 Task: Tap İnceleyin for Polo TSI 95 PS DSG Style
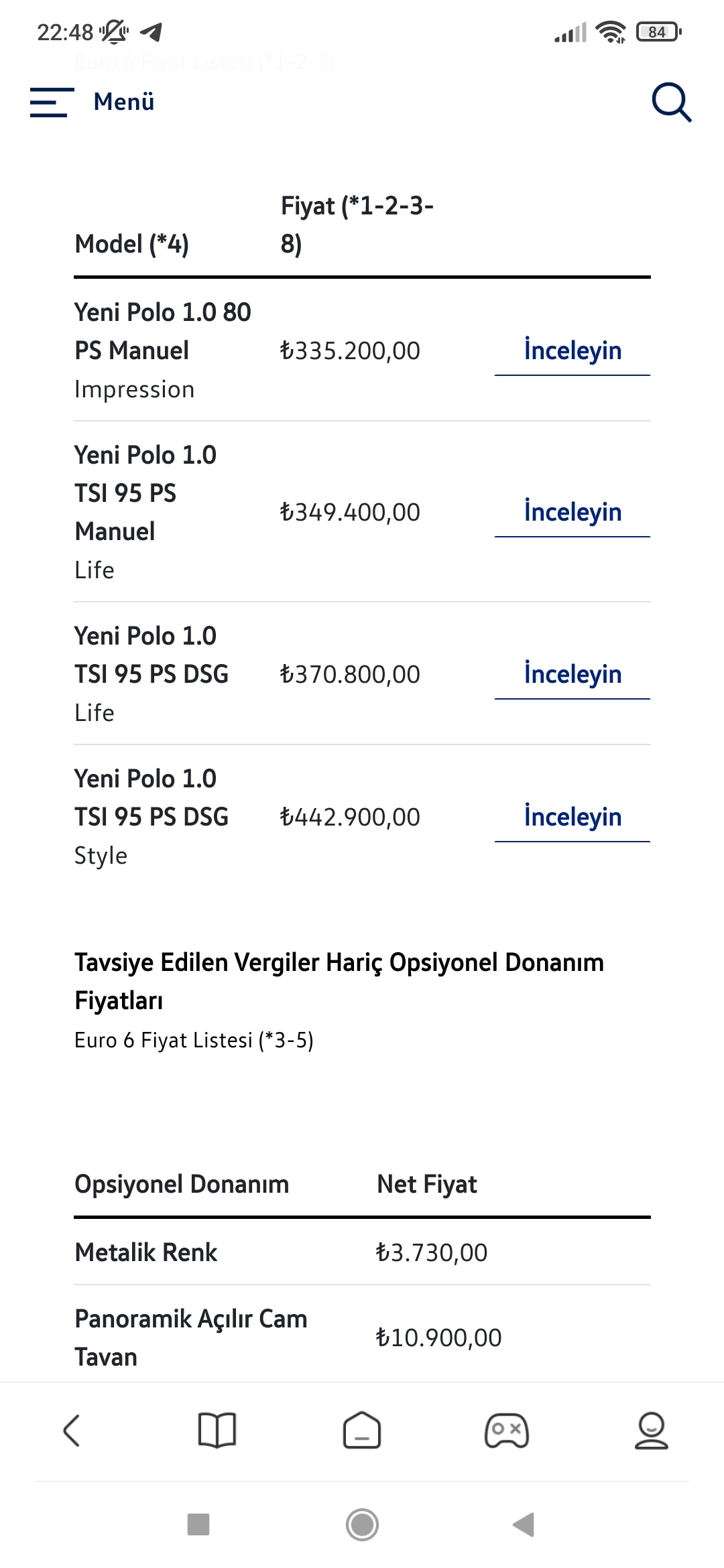click(x=572, y=817)
